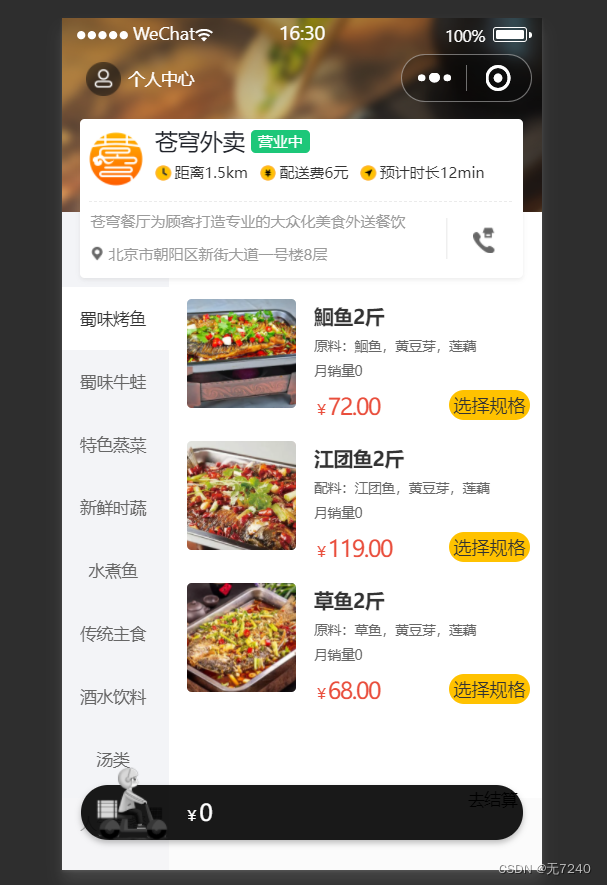Screen dimensions: 607x885
Task: Open 个人中心 personal center
Action: (141, 79)
